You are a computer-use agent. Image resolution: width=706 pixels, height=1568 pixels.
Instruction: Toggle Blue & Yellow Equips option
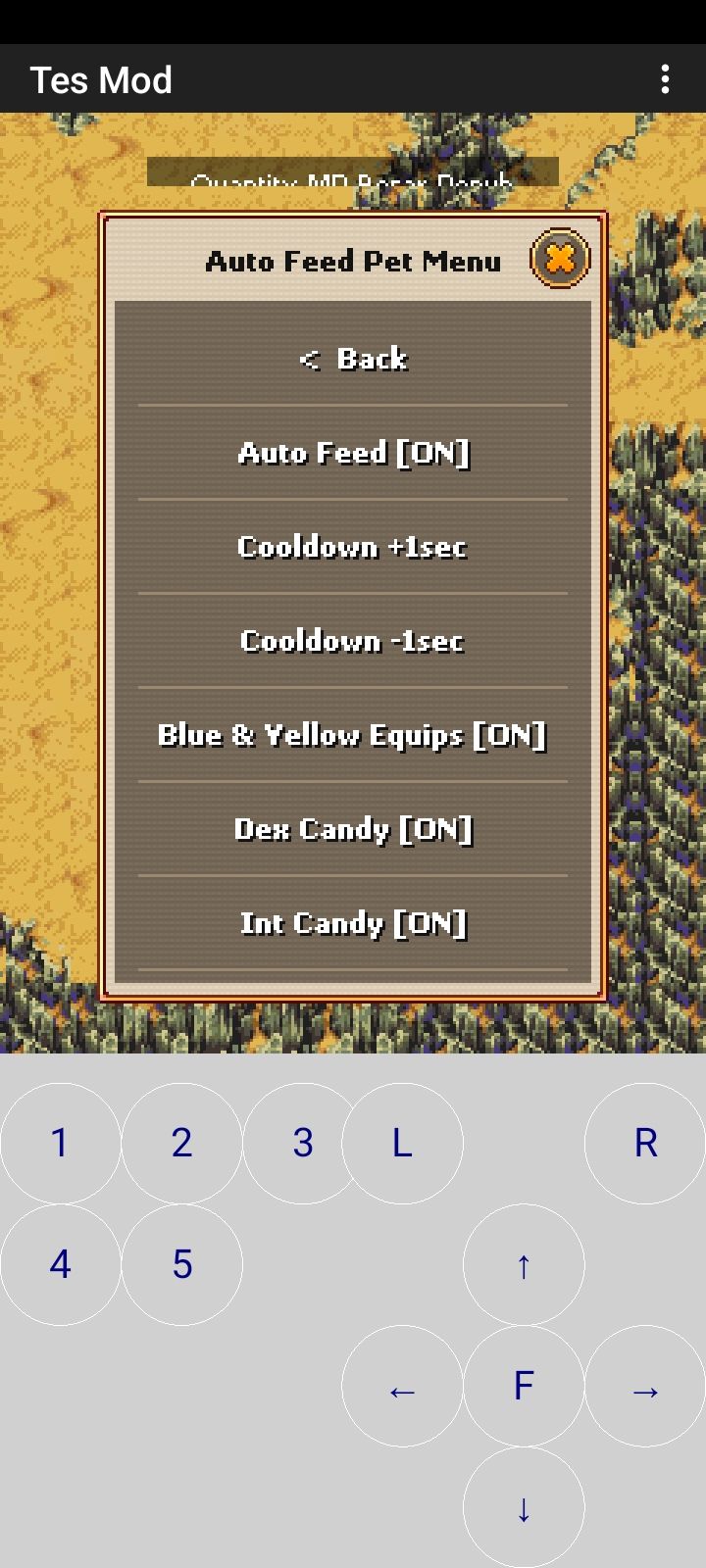point(353,735)
